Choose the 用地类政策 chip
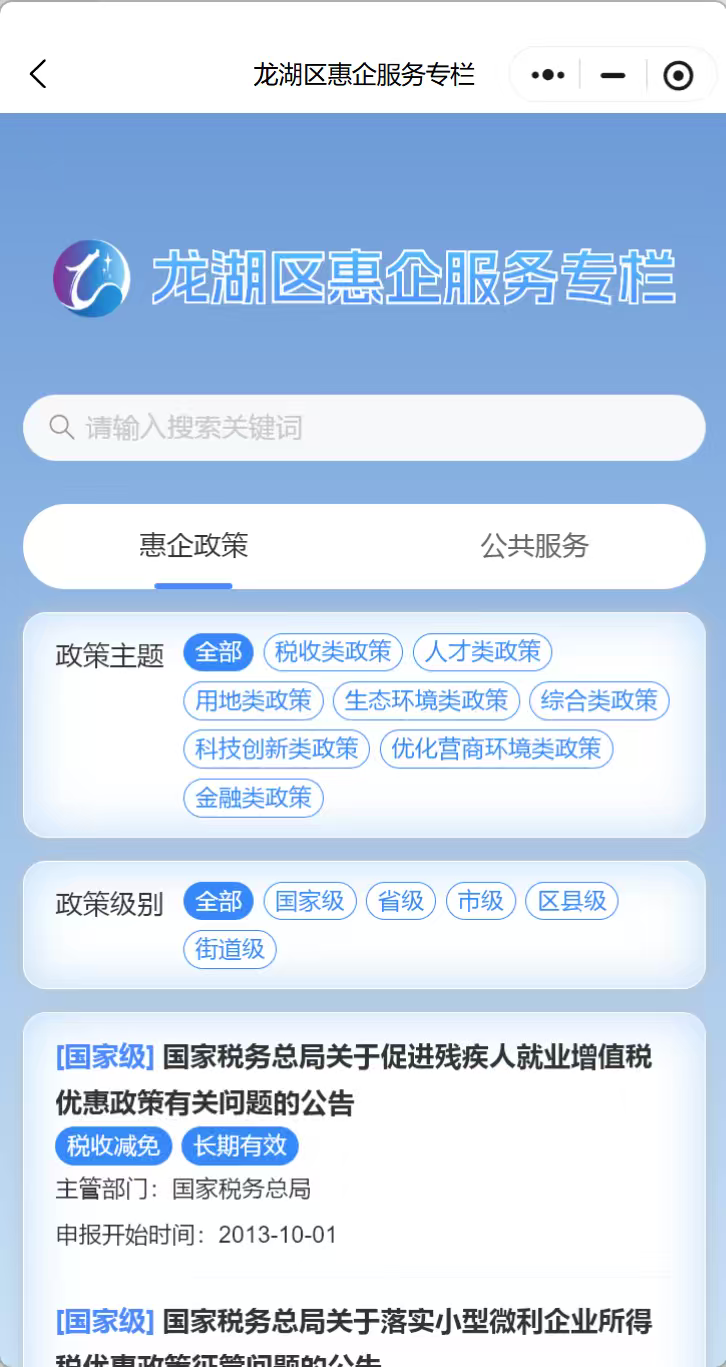The image size is (726, 1367). point(253,701)
